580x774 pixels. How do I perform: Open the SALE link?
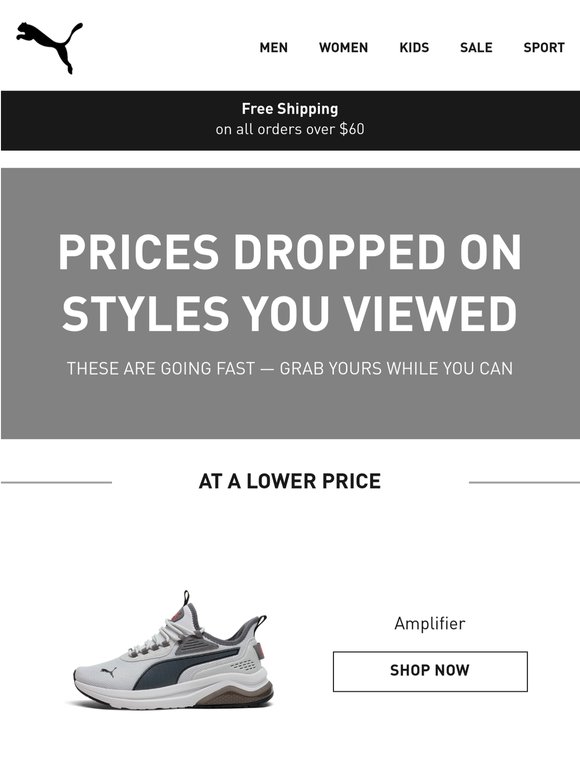coord(476,47)
